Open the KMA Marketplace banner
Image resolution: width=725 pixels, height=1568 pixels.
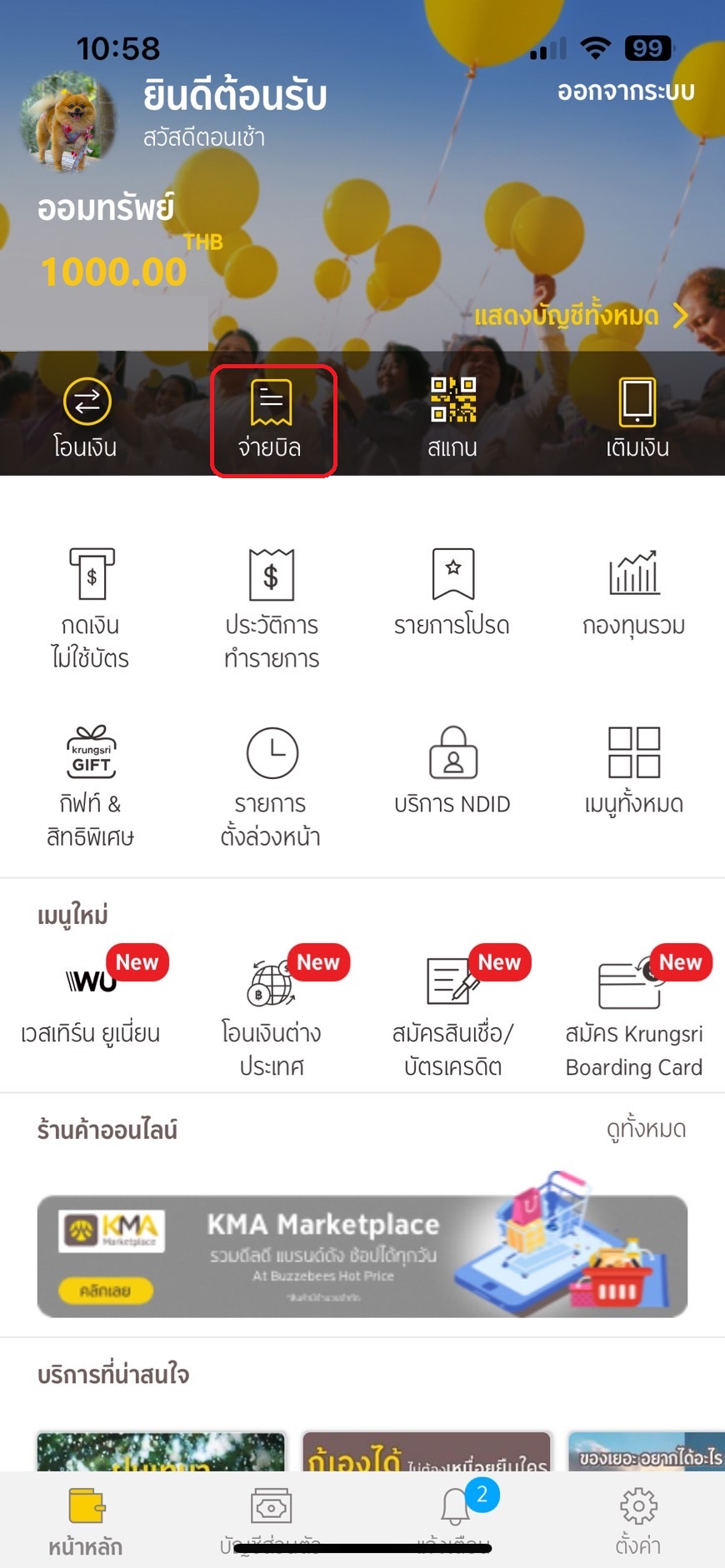click(x=362, y=1256)
